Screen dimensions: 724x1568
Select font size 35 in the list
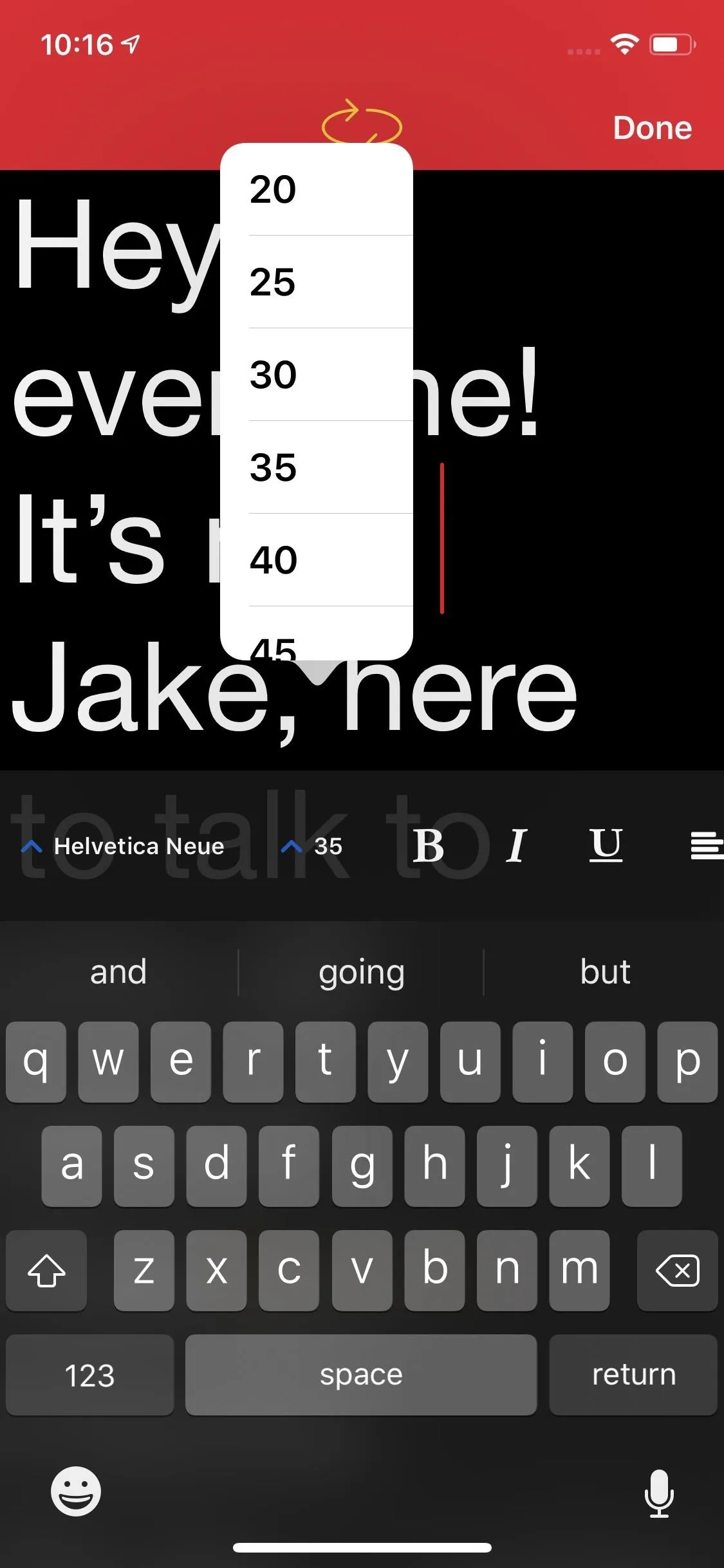tap(317, 467)
